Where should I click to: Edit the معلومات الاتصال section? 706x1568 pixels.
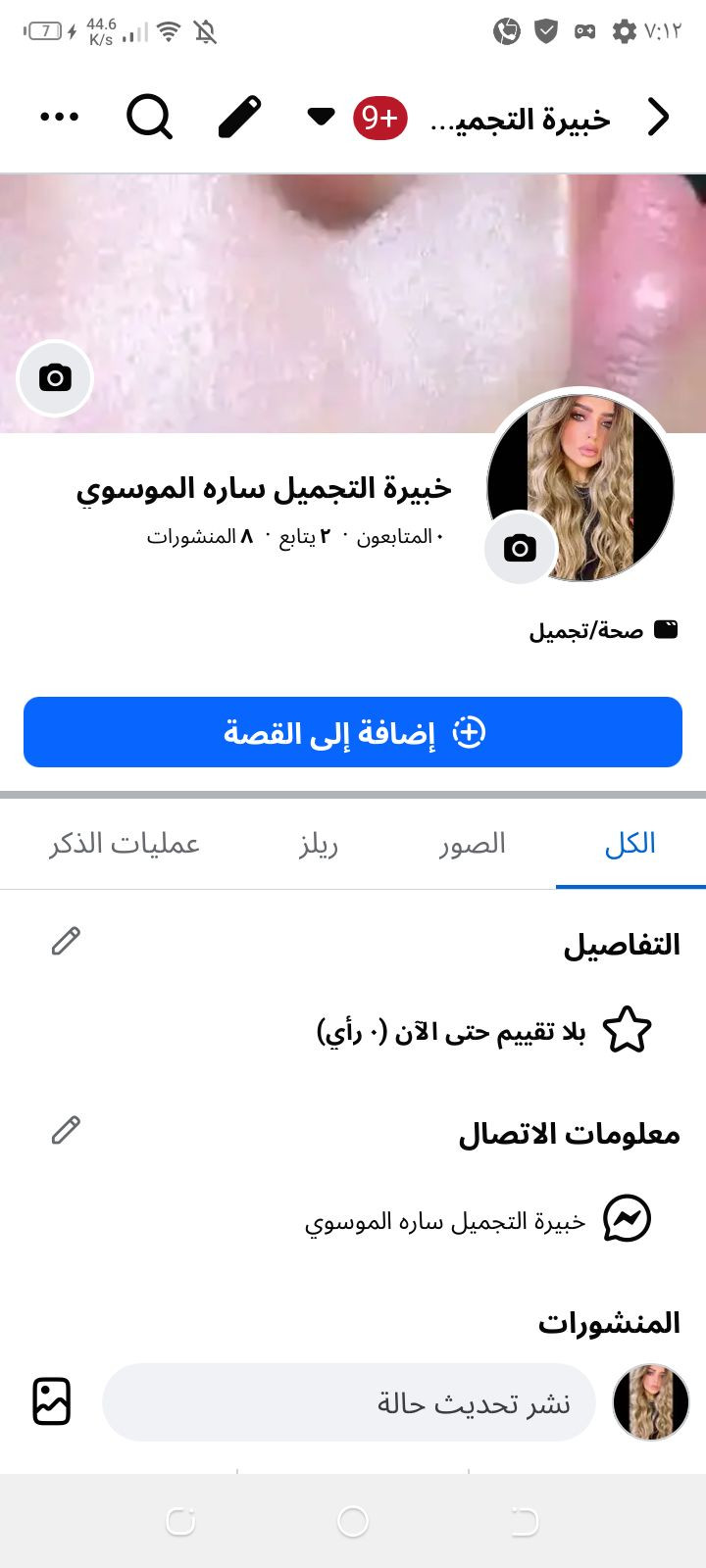66,1130
